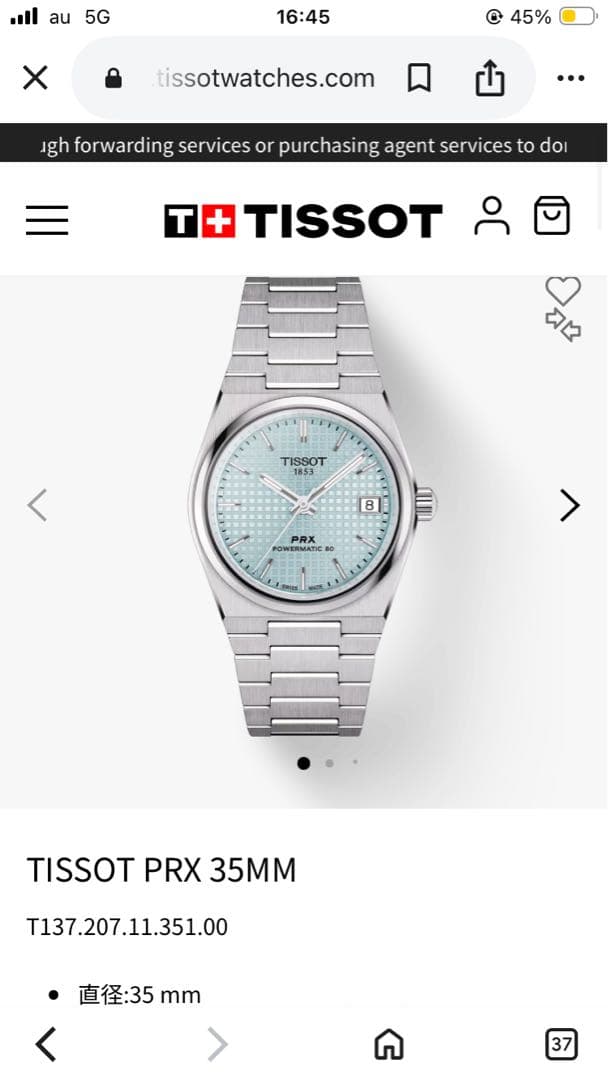Viewport: 608px width, 1080px height.
Task: Open the account profile icon
Action: point(492,216)
